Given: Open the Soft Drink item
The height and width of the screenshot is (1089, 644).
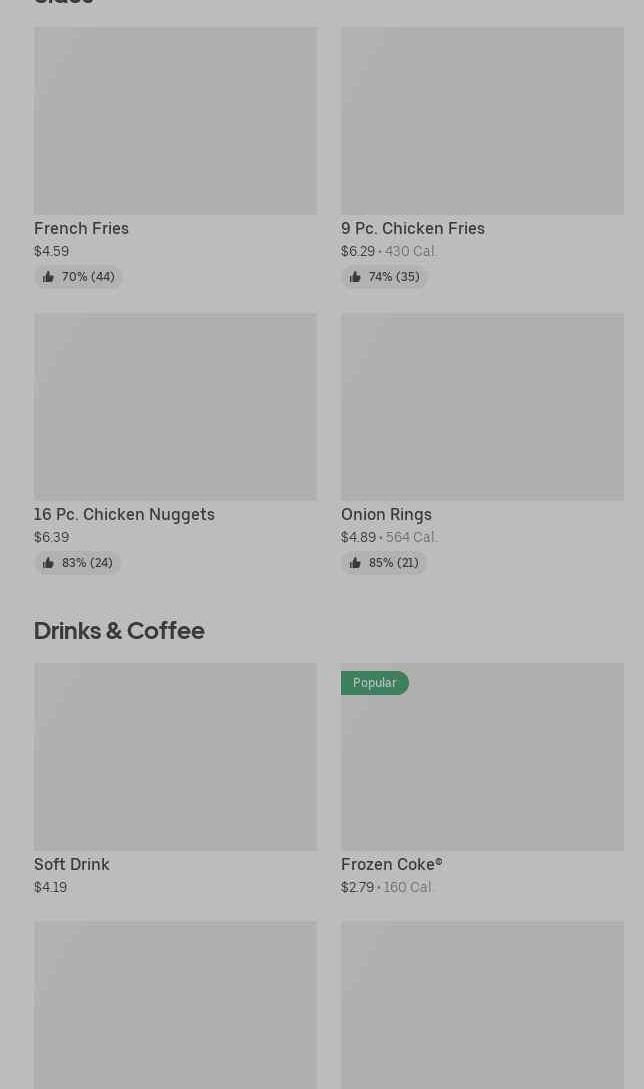Looking at the screenshot, I should (x=175, y=779).
